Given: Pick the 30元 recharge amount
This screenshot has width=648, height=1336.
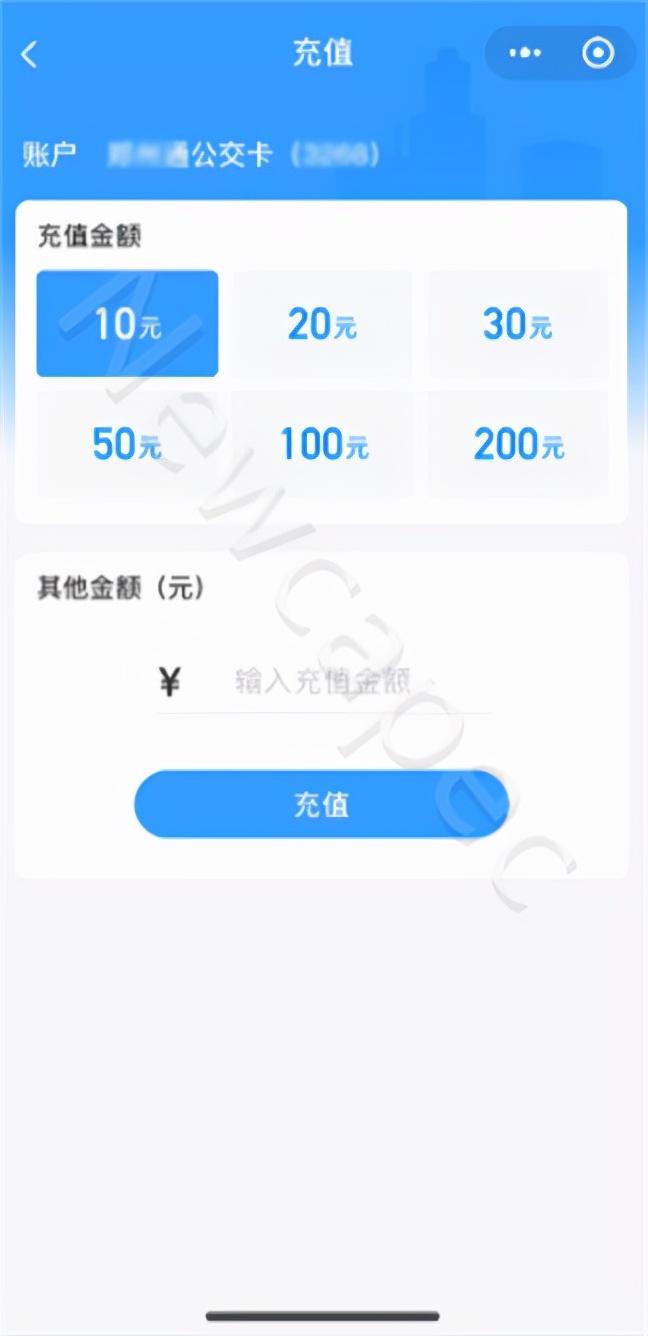Looking at the screenshot, I should pyautogui.click(x=518, y=324).
